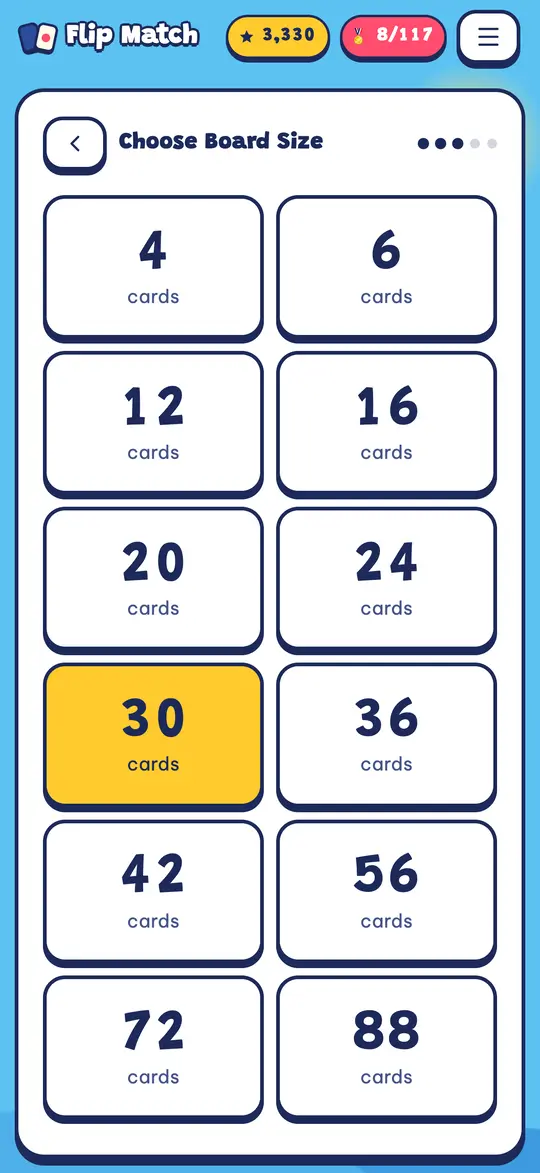
Task: Select the 72 cards board
Action: 153,1048
